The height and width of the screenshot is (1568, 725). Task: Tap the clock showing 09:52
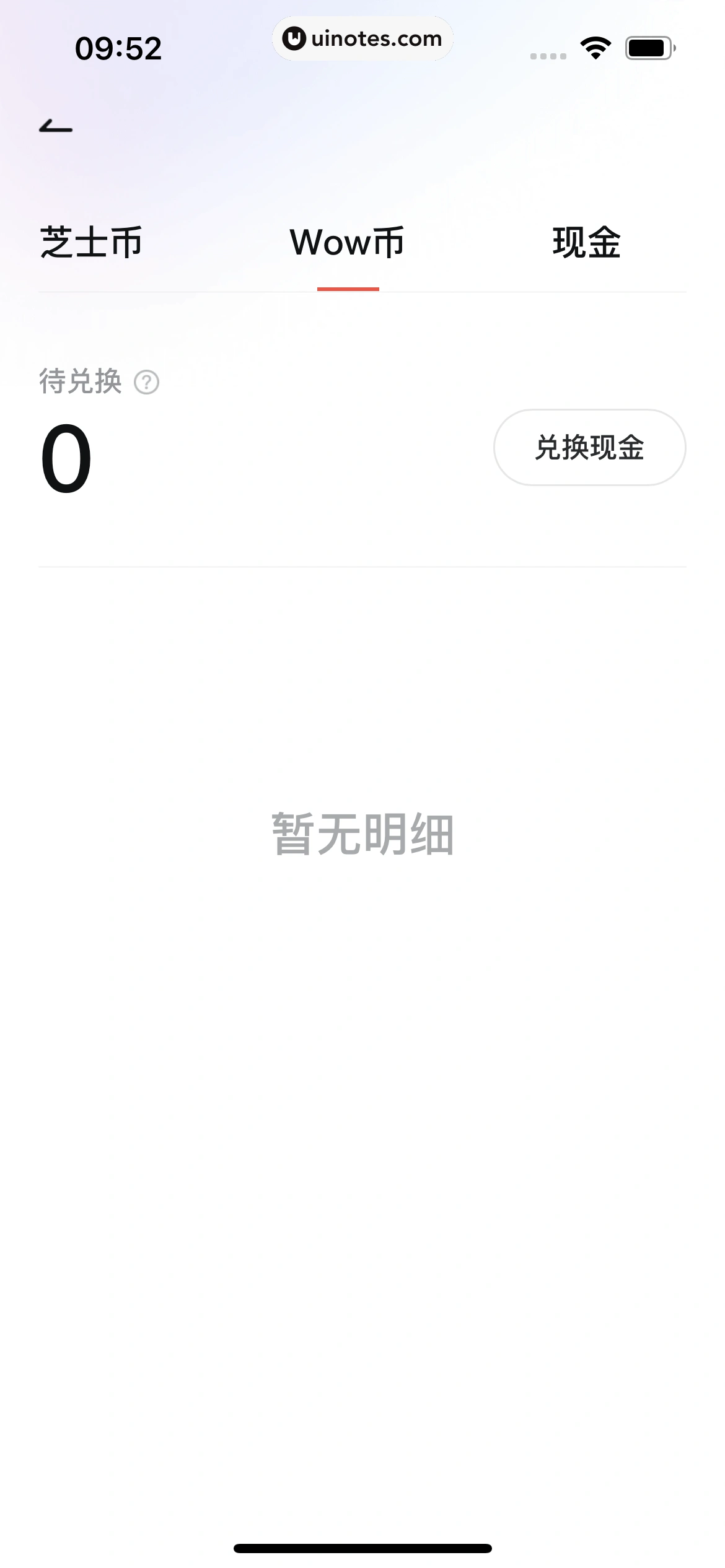(x=120, y=48)
